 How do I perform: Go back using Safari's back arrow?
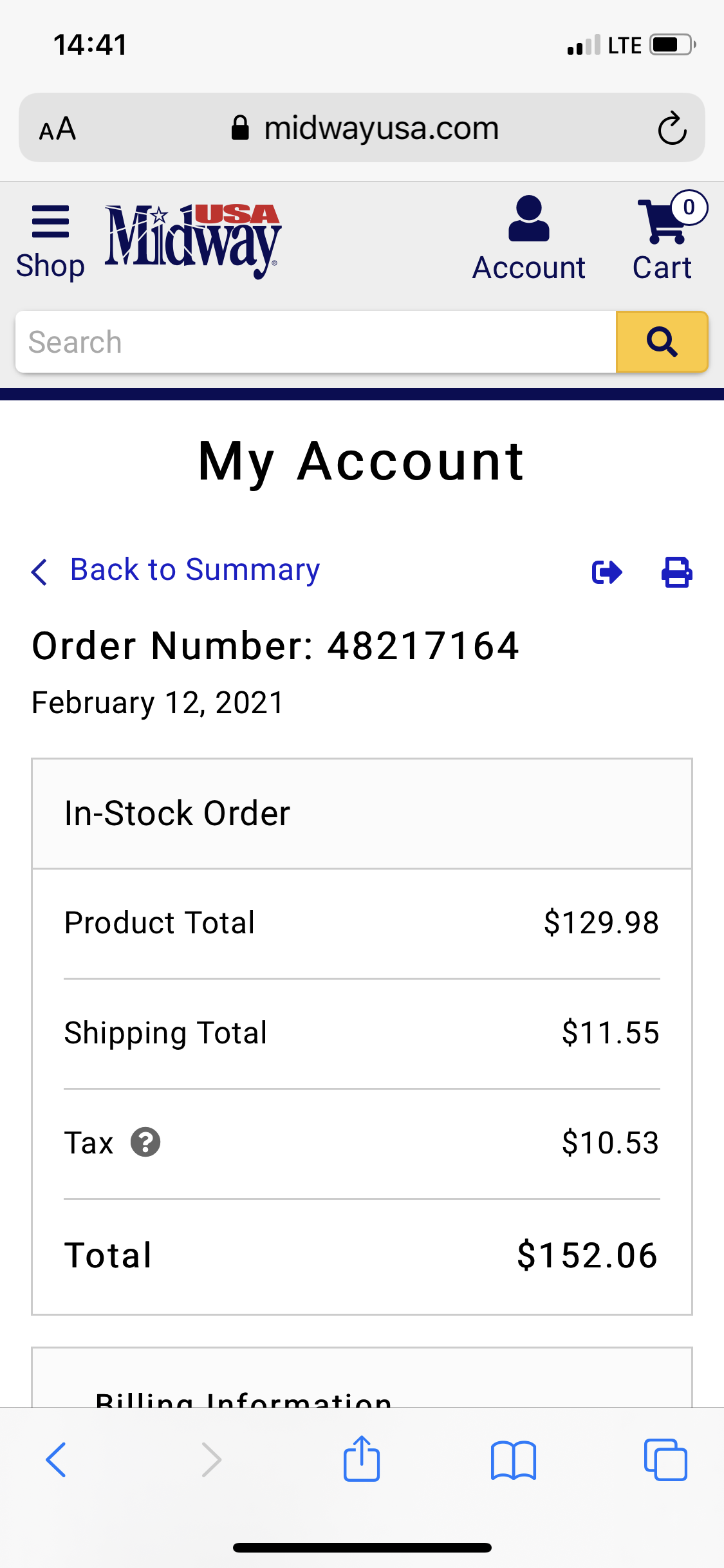point(57,1459)
